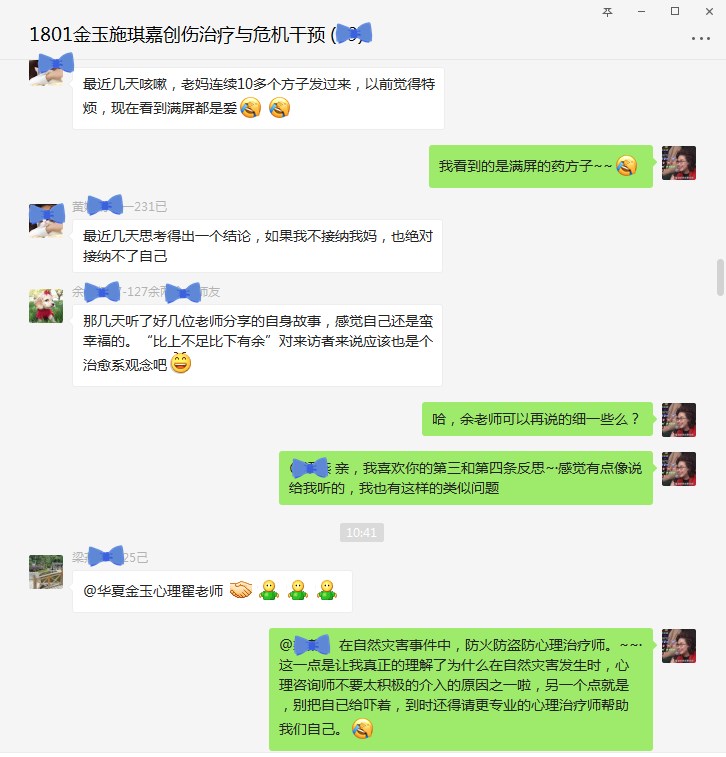The image size is (726, 757).
Task: Maximize the chat window
Action: pos(675,11)
